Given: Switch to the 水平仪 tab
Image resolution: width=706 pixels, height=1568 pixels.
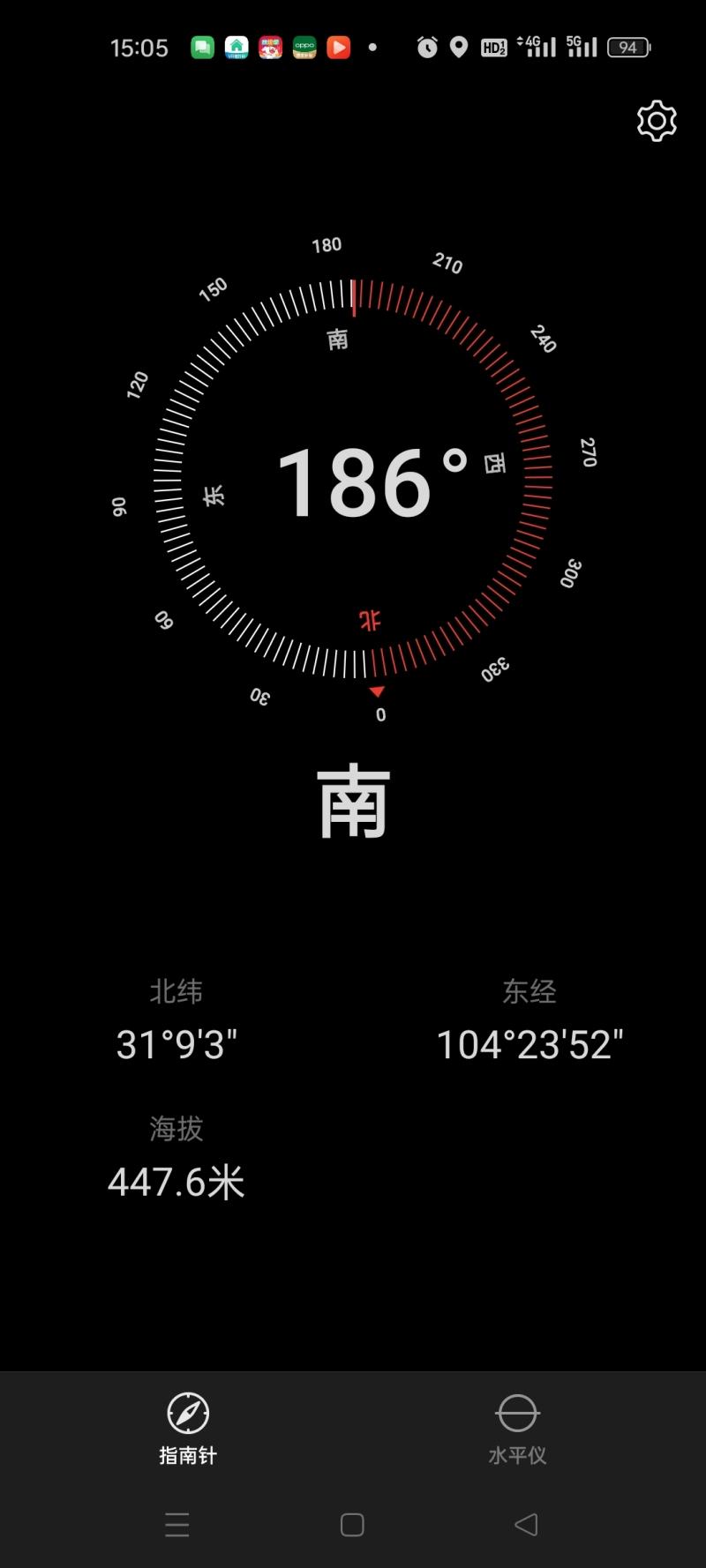Looking at the screenshot, I should tap(517, 1429).
